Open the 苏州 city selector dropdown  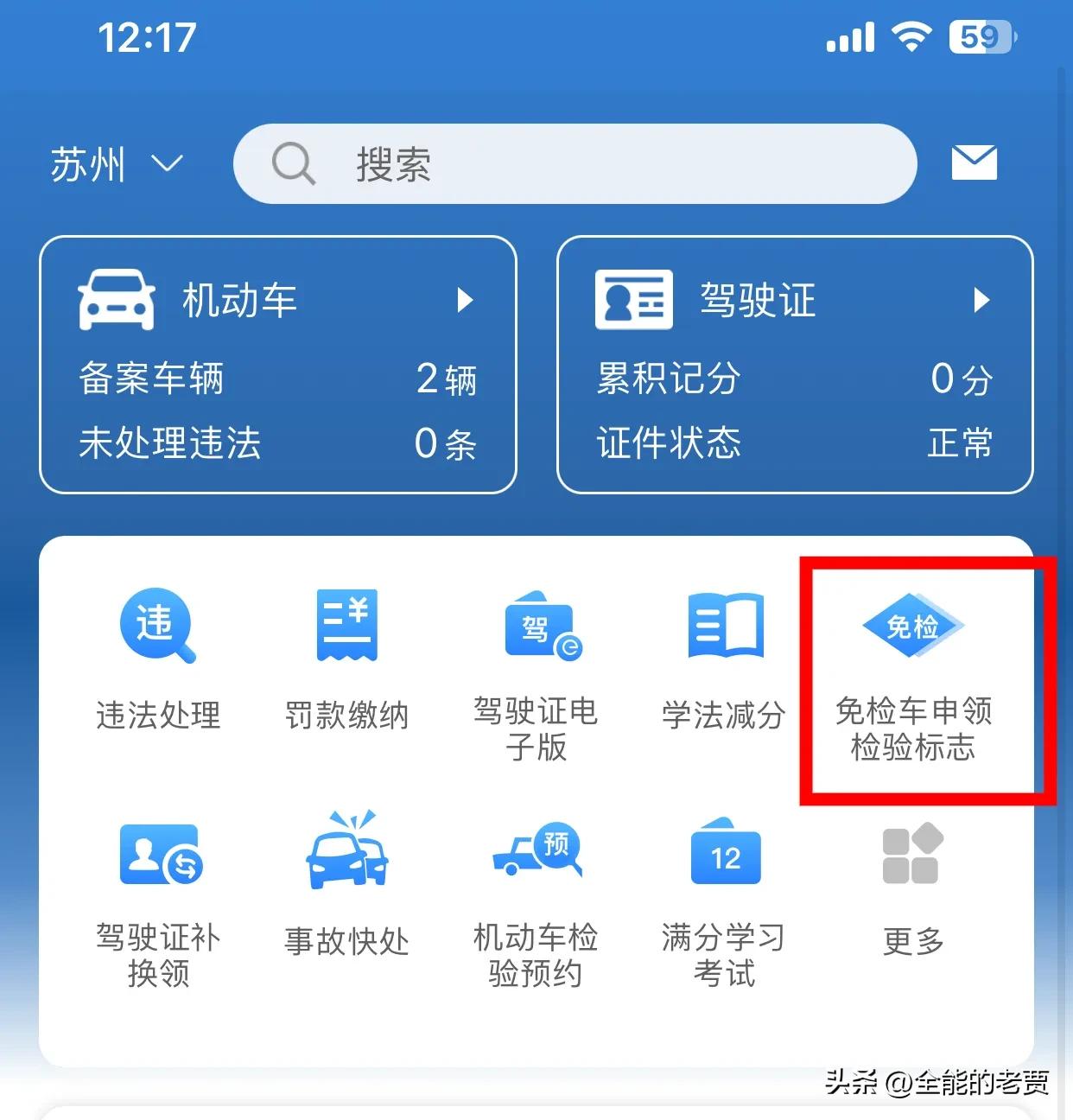pyautogui.click(x=116, y=164)
